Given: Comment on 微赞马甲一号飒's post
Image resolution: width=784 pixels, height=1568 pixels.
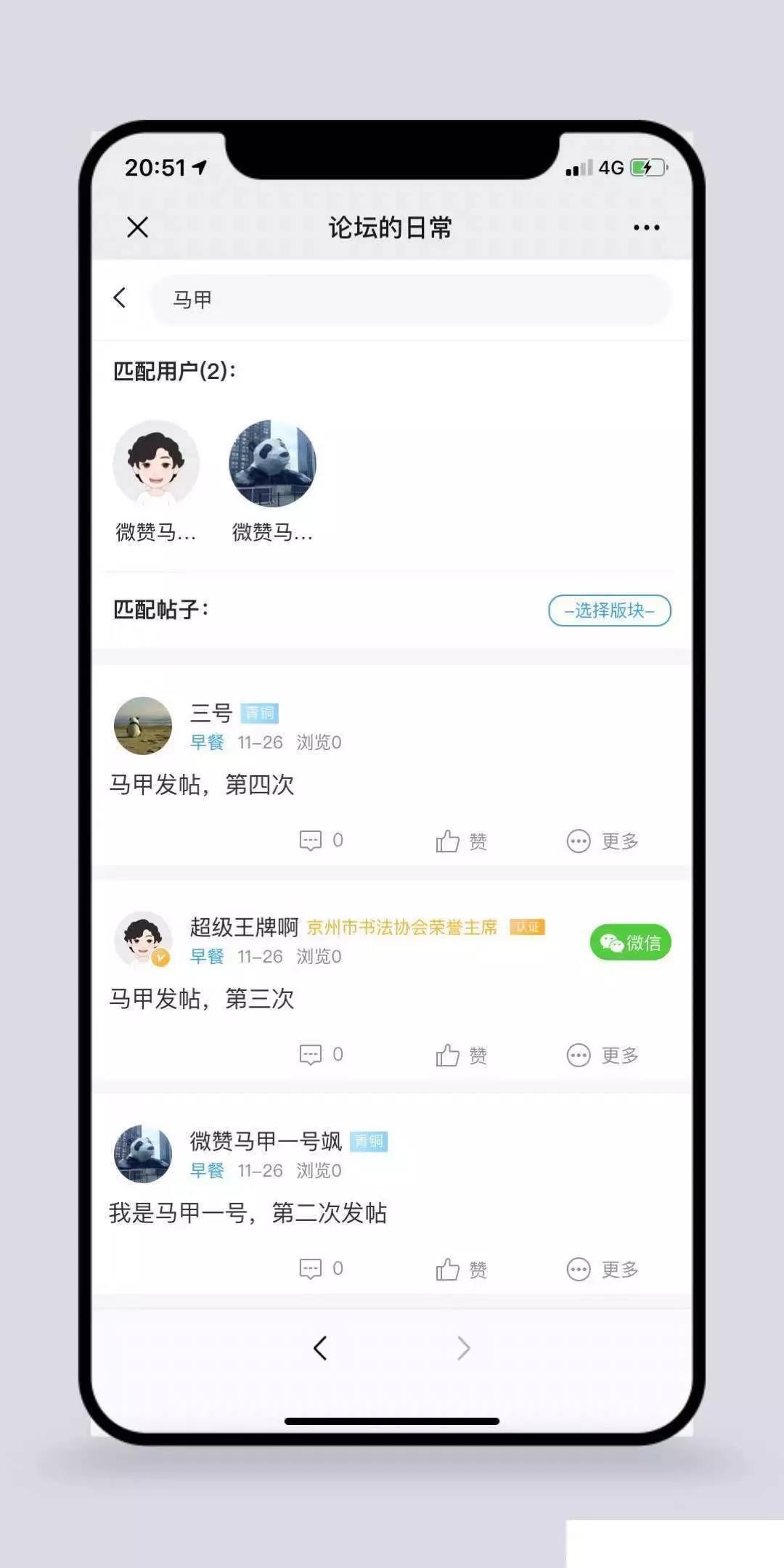Looking at the screenshot, I should tap(320, 1269).
